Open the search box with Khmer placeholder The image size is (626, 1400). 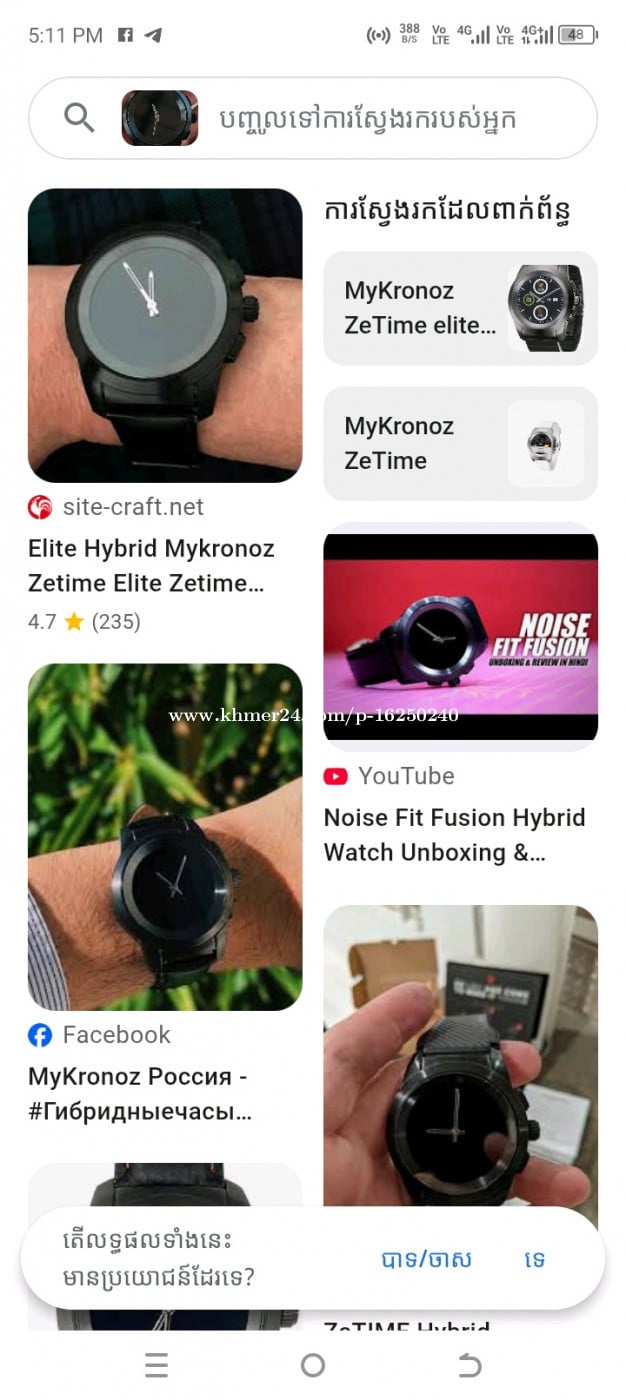[380, 119]
